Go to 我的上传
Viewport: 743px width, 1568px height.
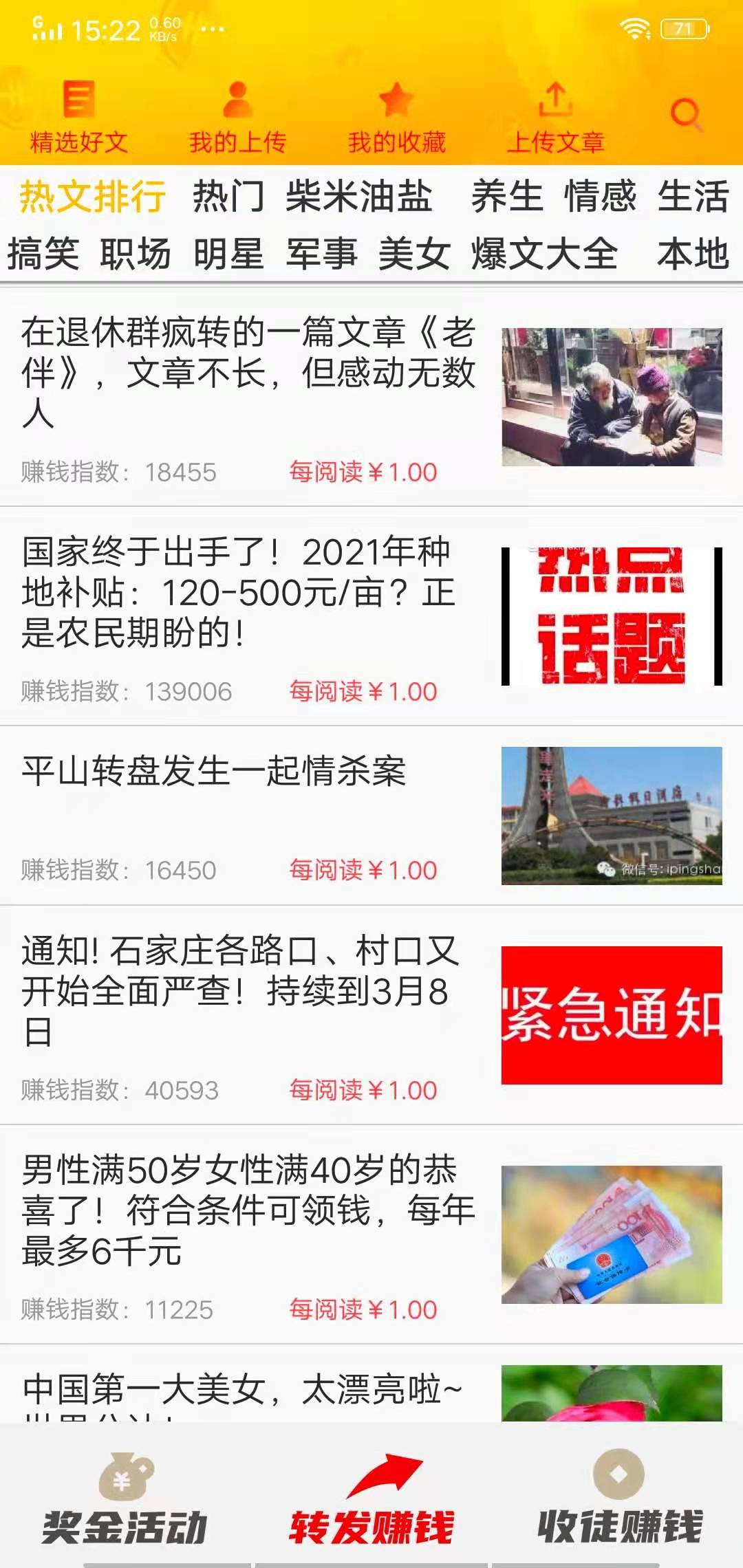237,117
